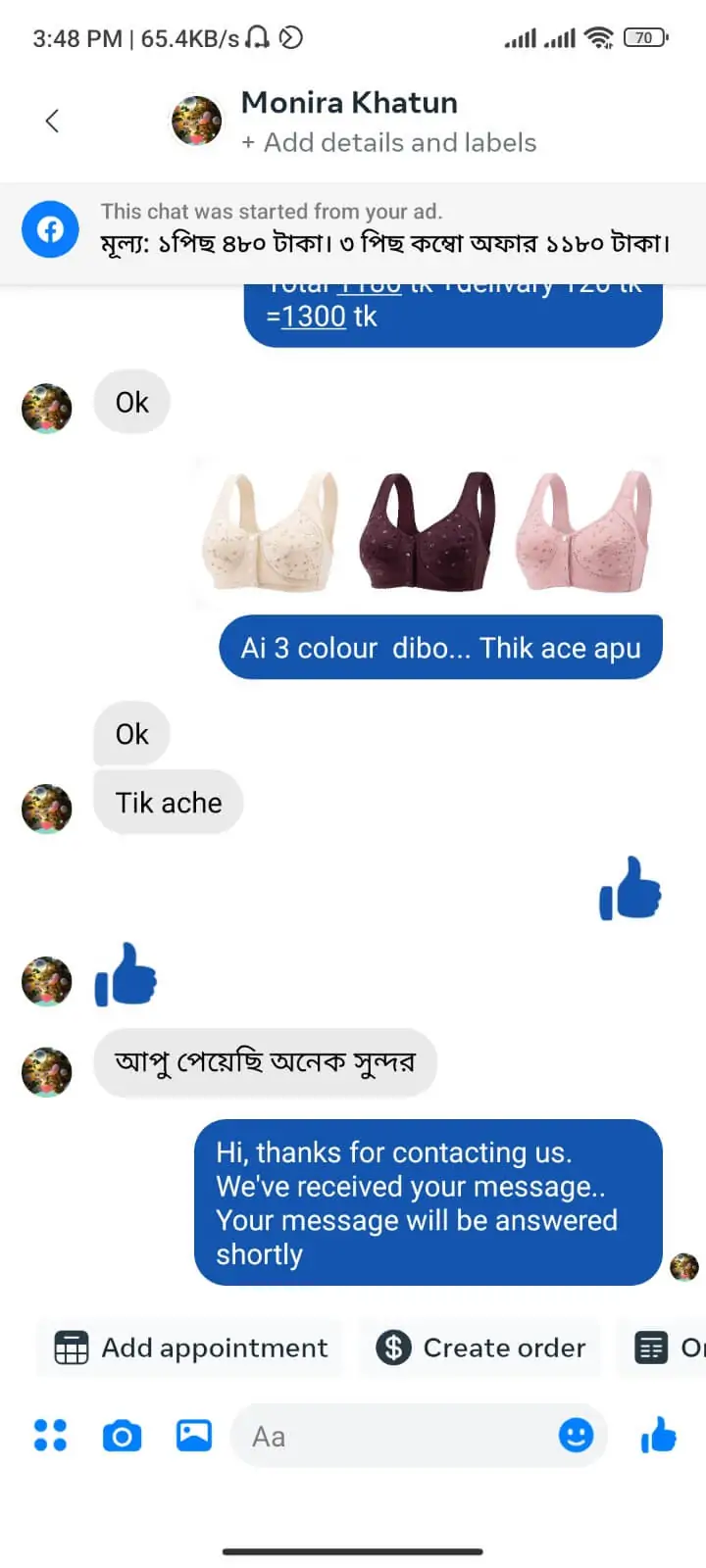Open the four-dot more actions menu
The height and width of the screenshot is (1568, 706).
point(51,1436)
